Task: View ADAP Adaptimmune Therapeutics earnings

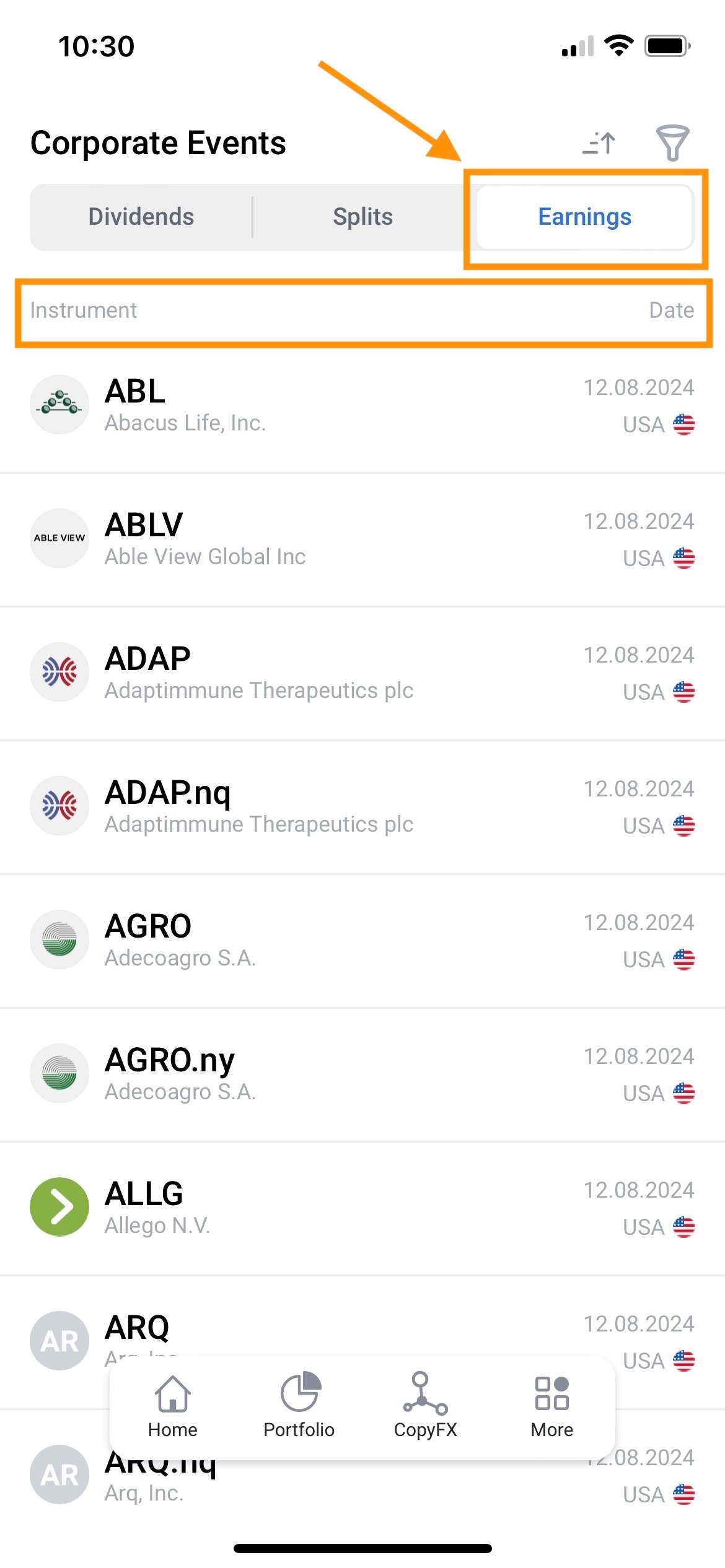Action: pyautogui.click(x=362, y=673)
